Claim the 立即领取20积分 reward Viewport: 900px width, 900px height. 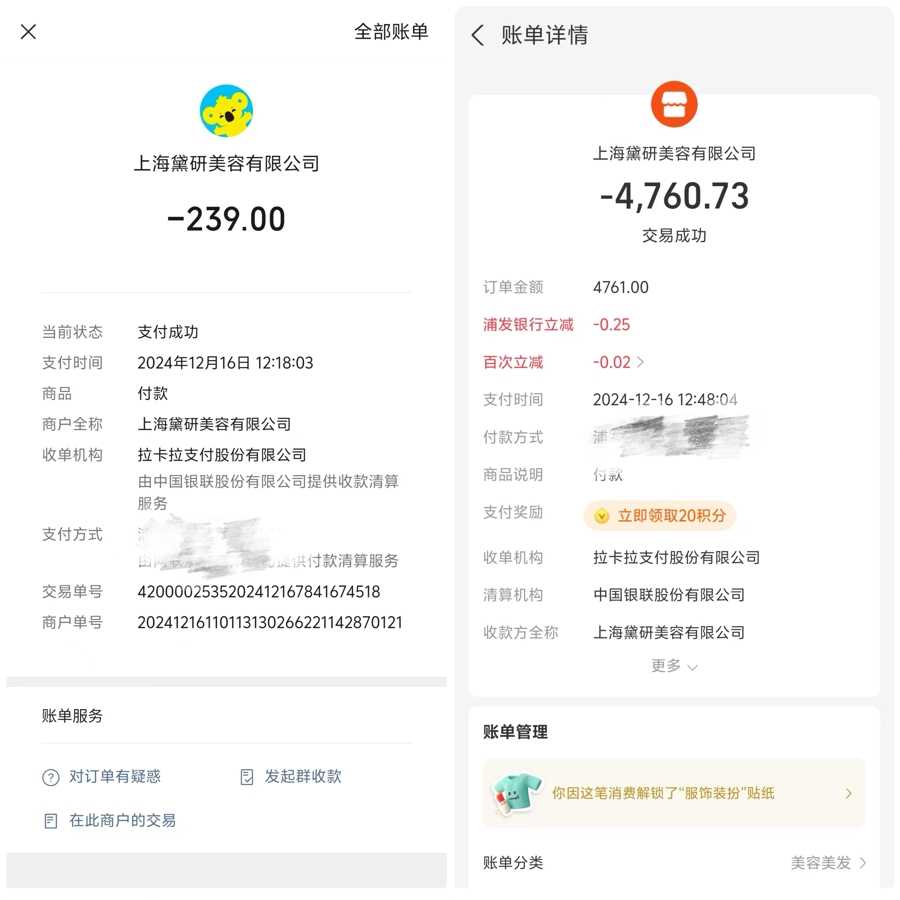[x=660, y=516]
